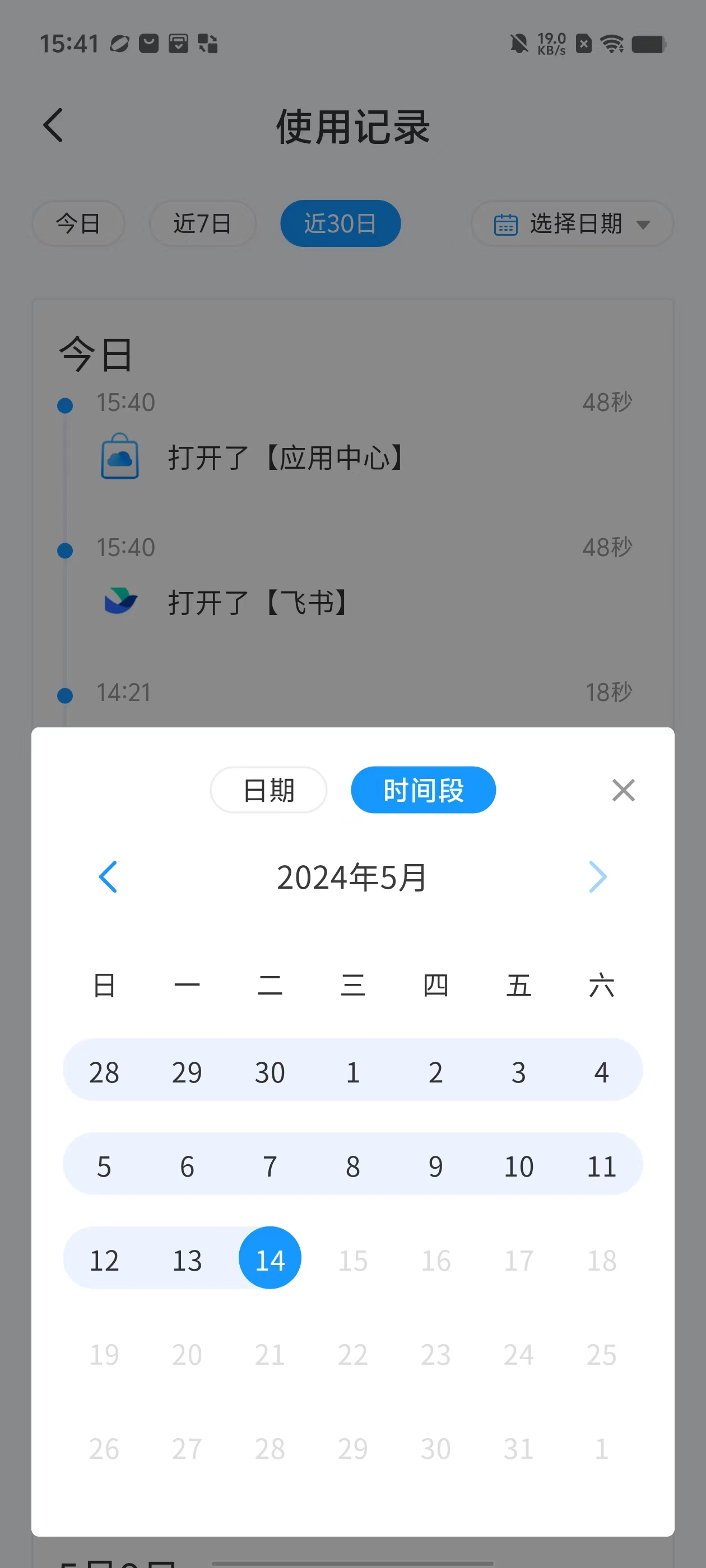Select May 4 in the calendar
Viewport: 706px width, 1568px height.
click(x=601, y=1072)
